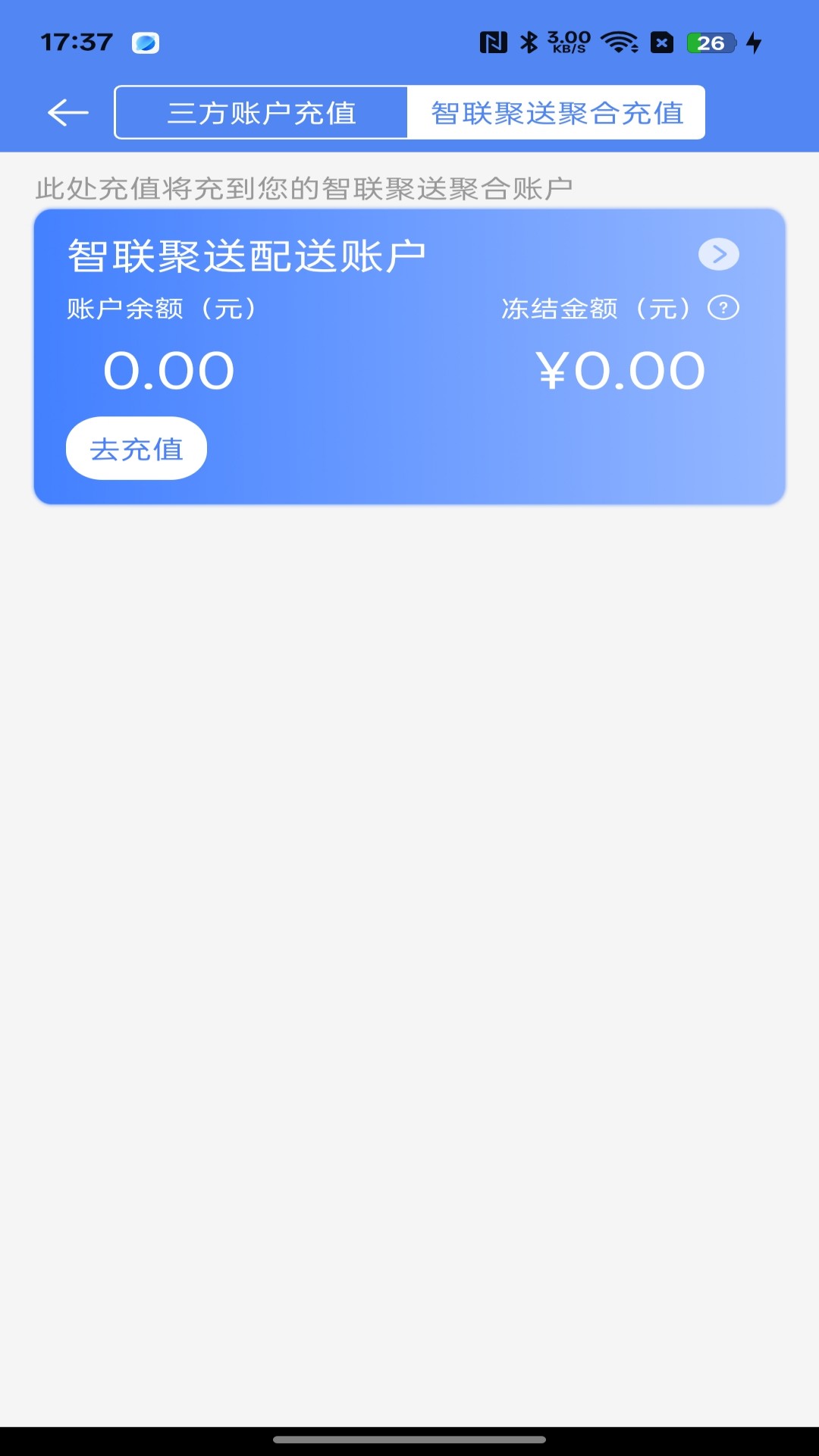Click the back arrow to return
The image size is (819, 1456).
pos(65,112)
